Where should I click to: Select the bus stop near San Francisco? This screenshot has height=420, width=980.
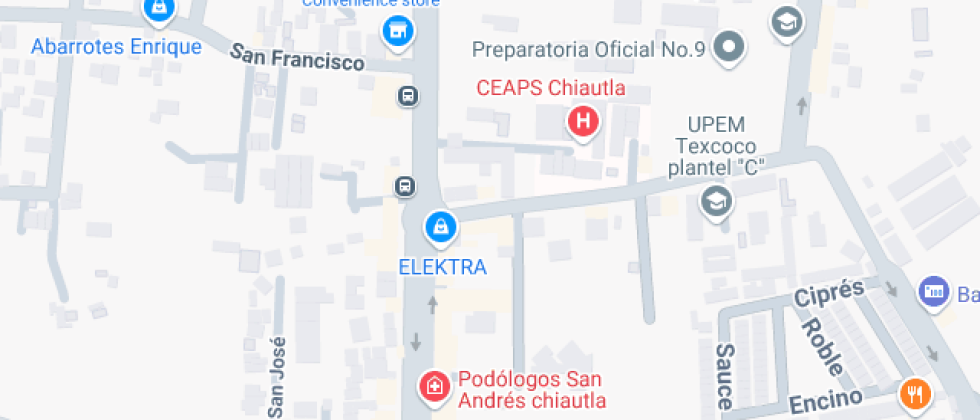click(x=408, y=96)
